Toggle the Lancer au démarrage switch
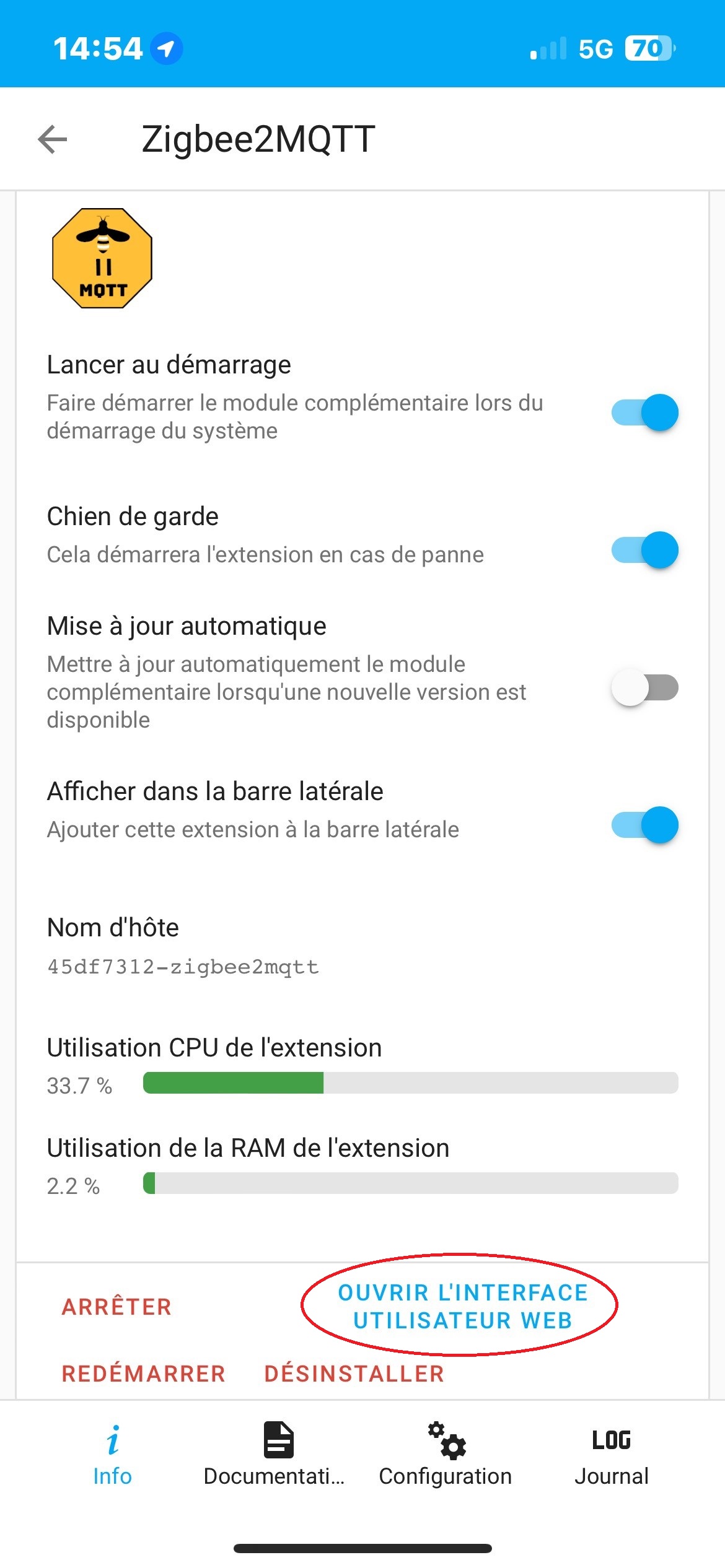 point(644,412)
